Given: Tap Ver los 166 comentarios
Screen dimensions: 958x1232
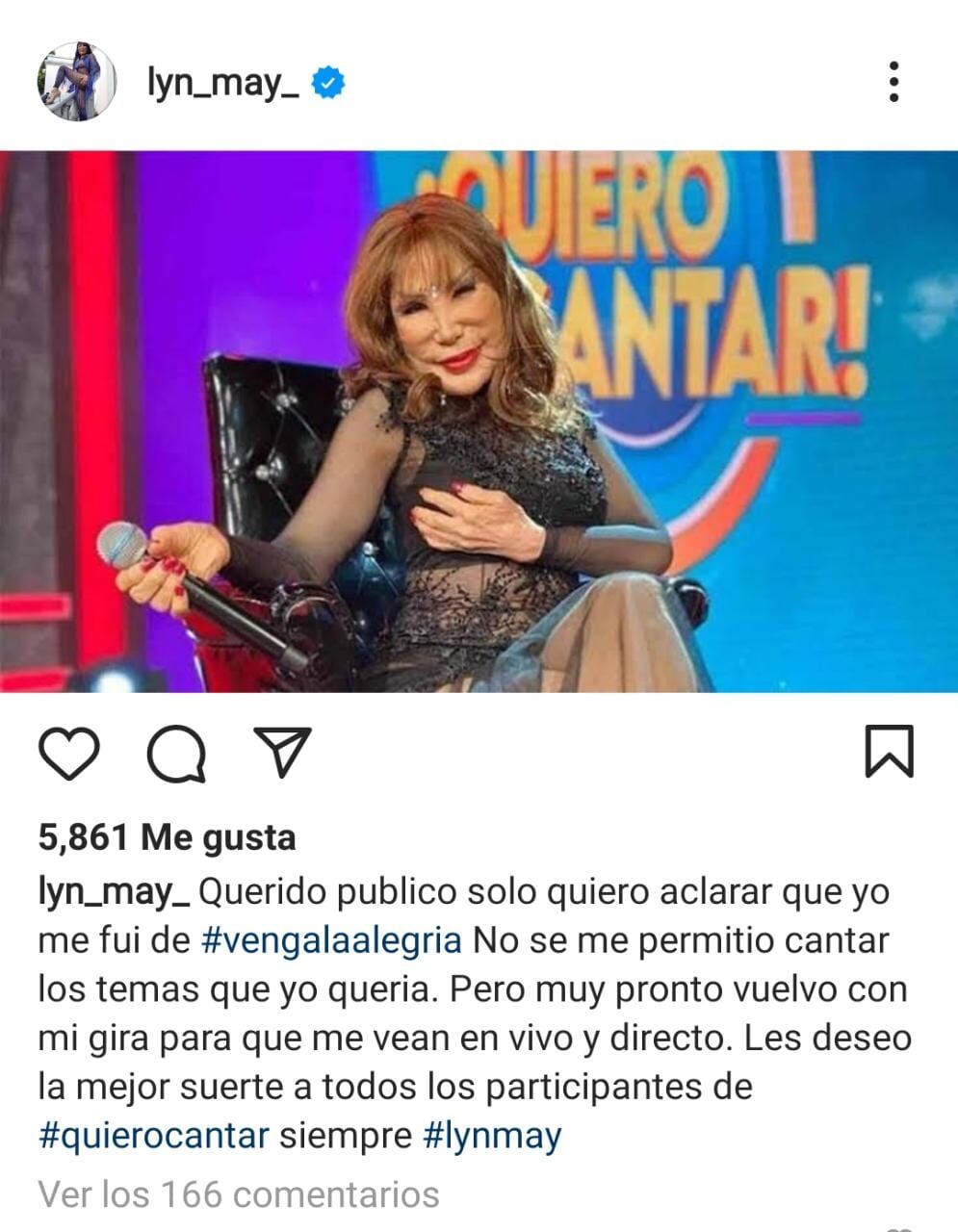Looking at the screenshot, I should click(239, 1194).
